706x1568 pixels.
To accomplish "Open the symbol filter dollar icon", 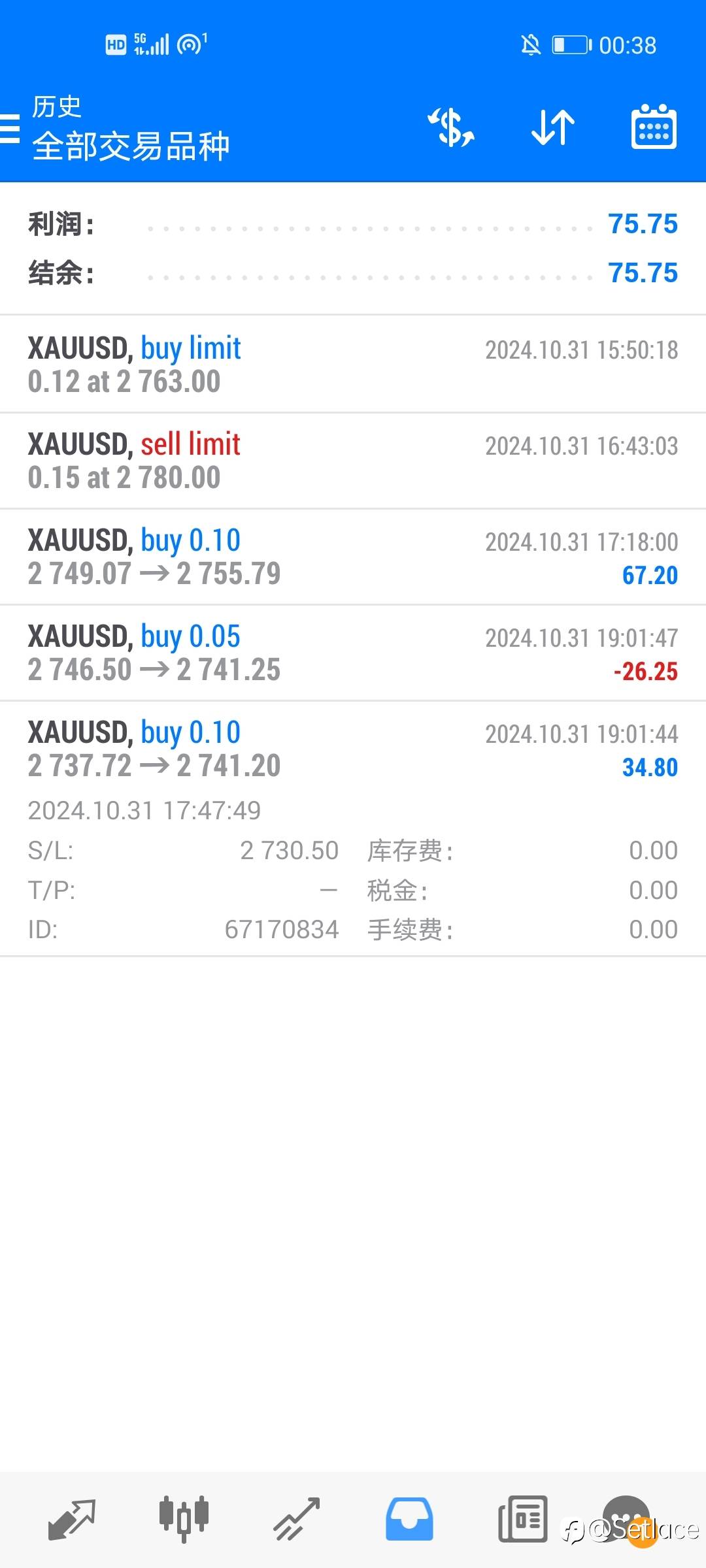I will [451, 127].
